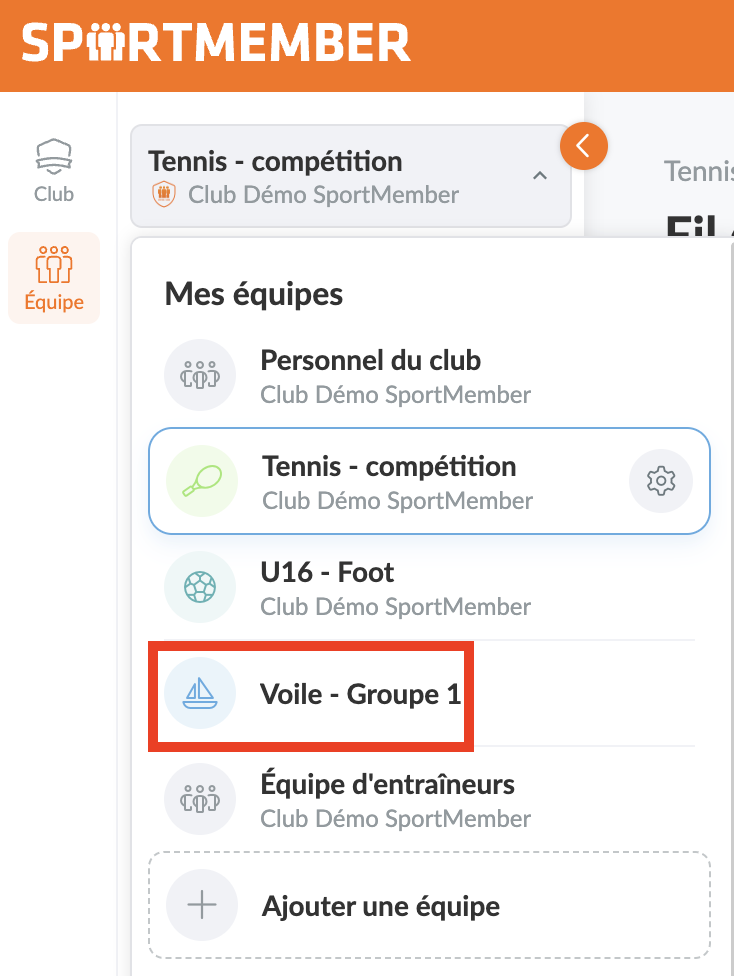
Task: Tap Ajouter une équipe to add a team
Action: click(x=429, y=906)
